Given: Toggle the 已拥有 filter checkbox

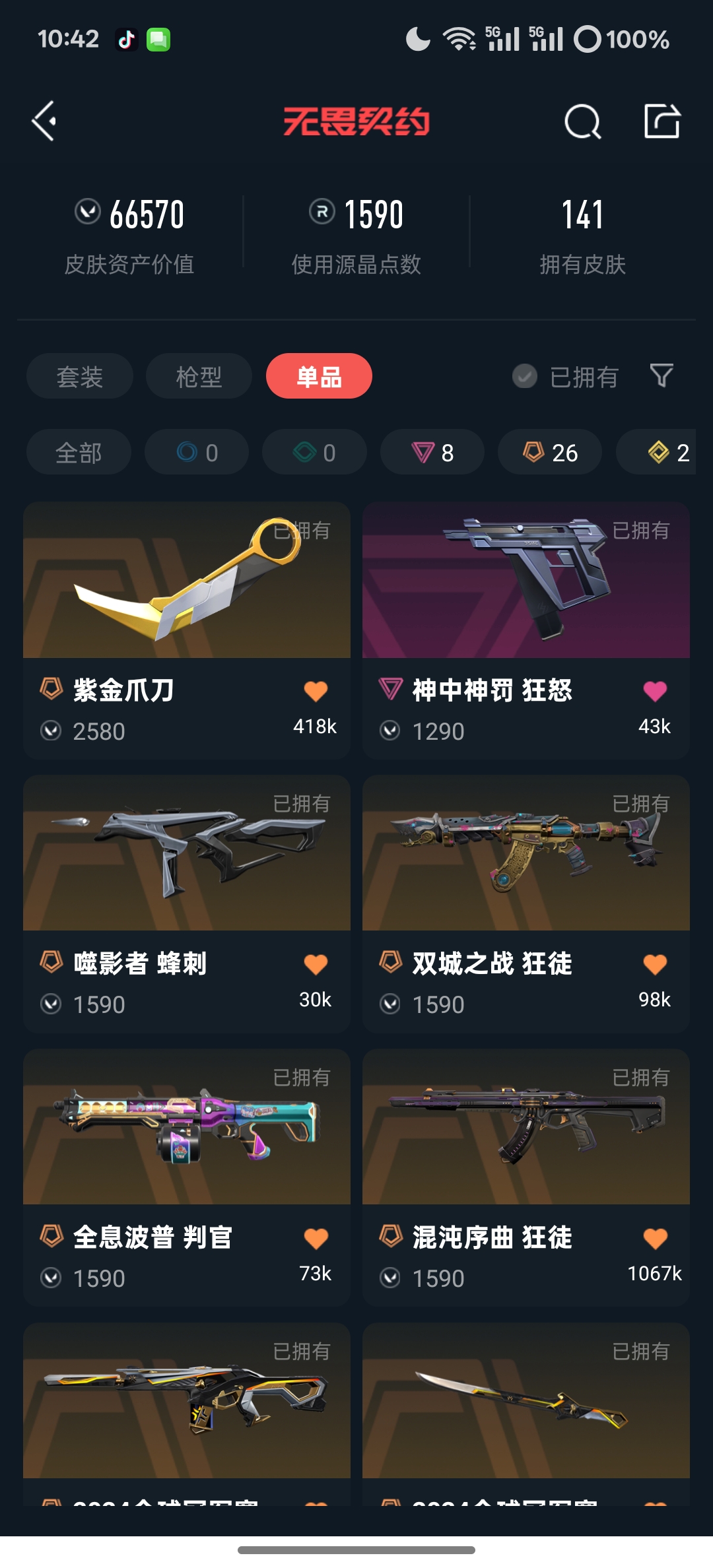Looking at the screenshot, I should [525, 376].
